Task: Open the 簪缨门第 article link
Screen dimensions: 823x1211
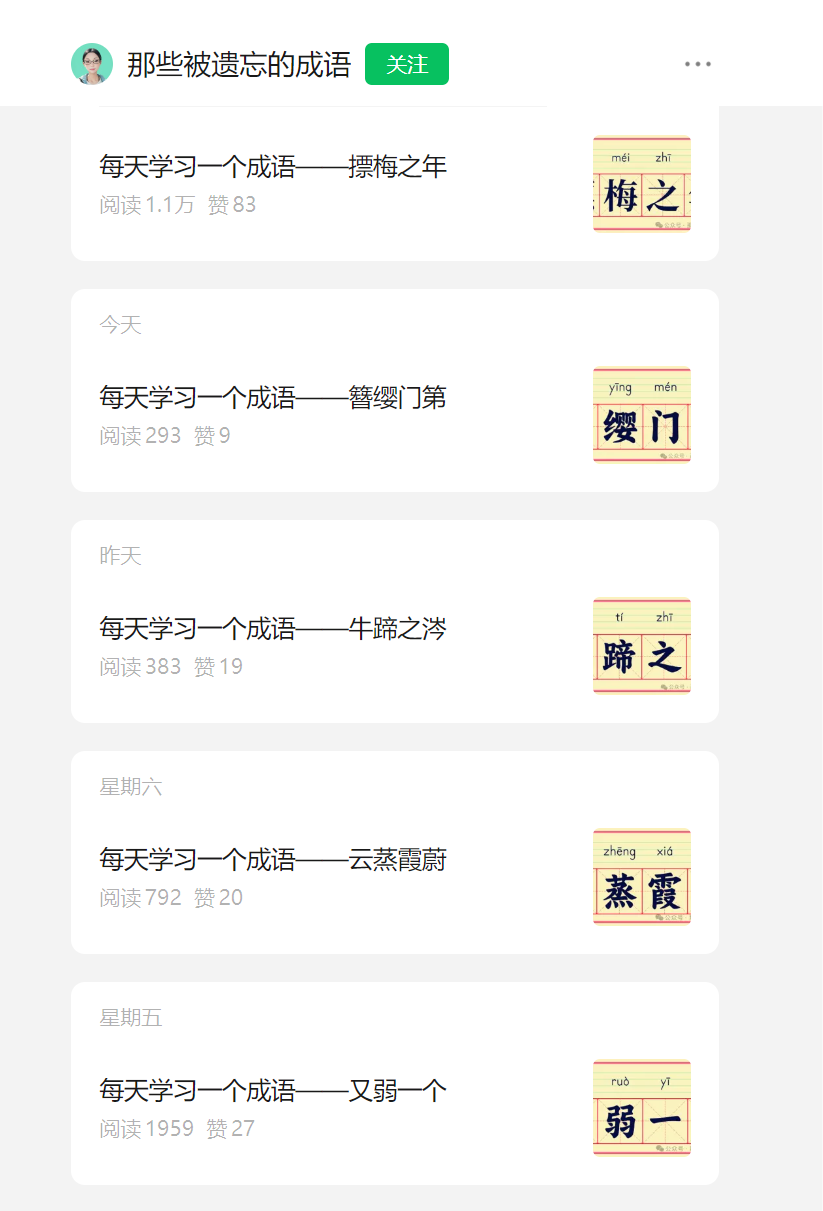Action: pyautogui.click(x=272, y=399)
